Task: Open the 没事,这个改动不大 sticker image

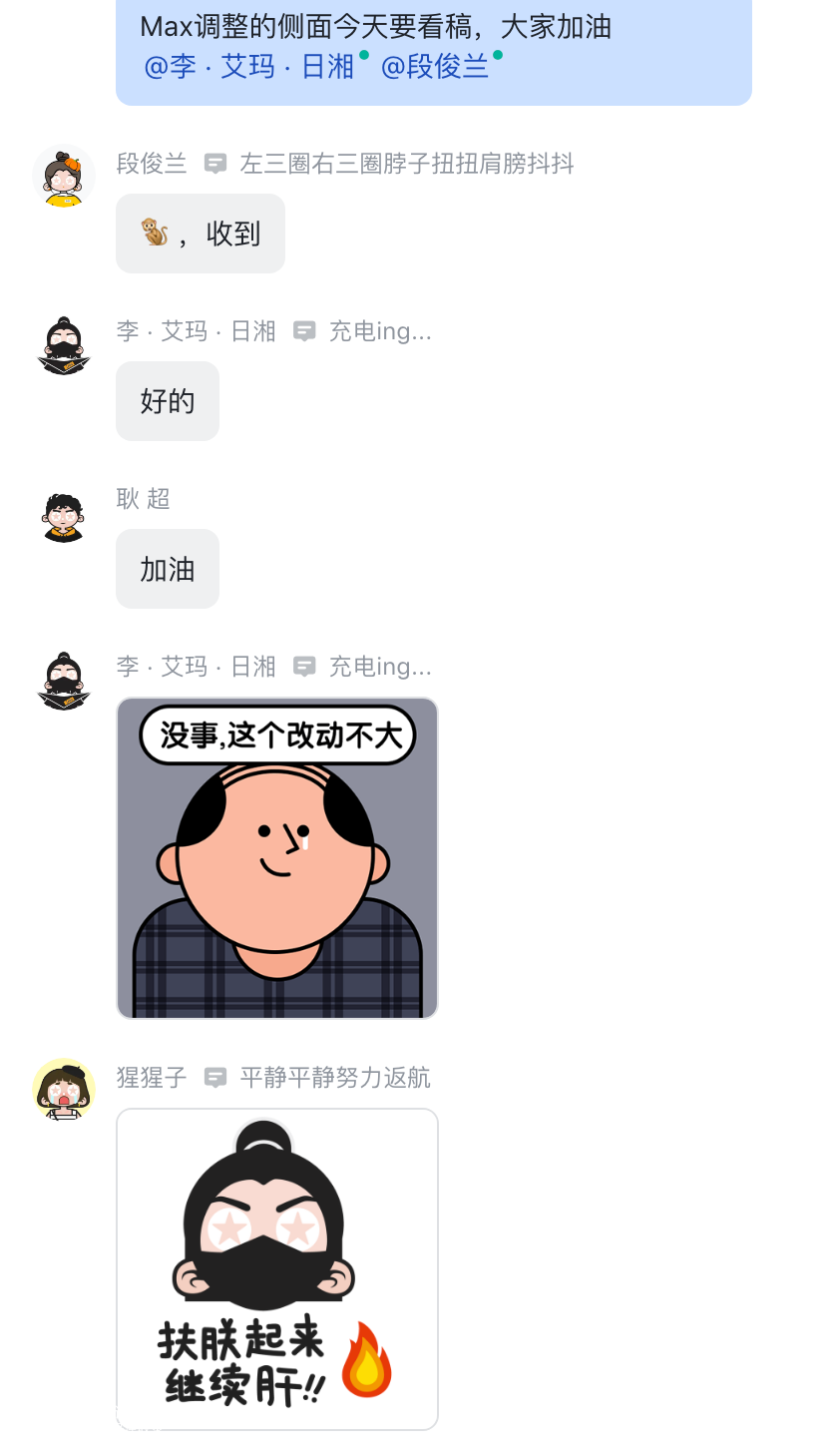Action: 277,858
